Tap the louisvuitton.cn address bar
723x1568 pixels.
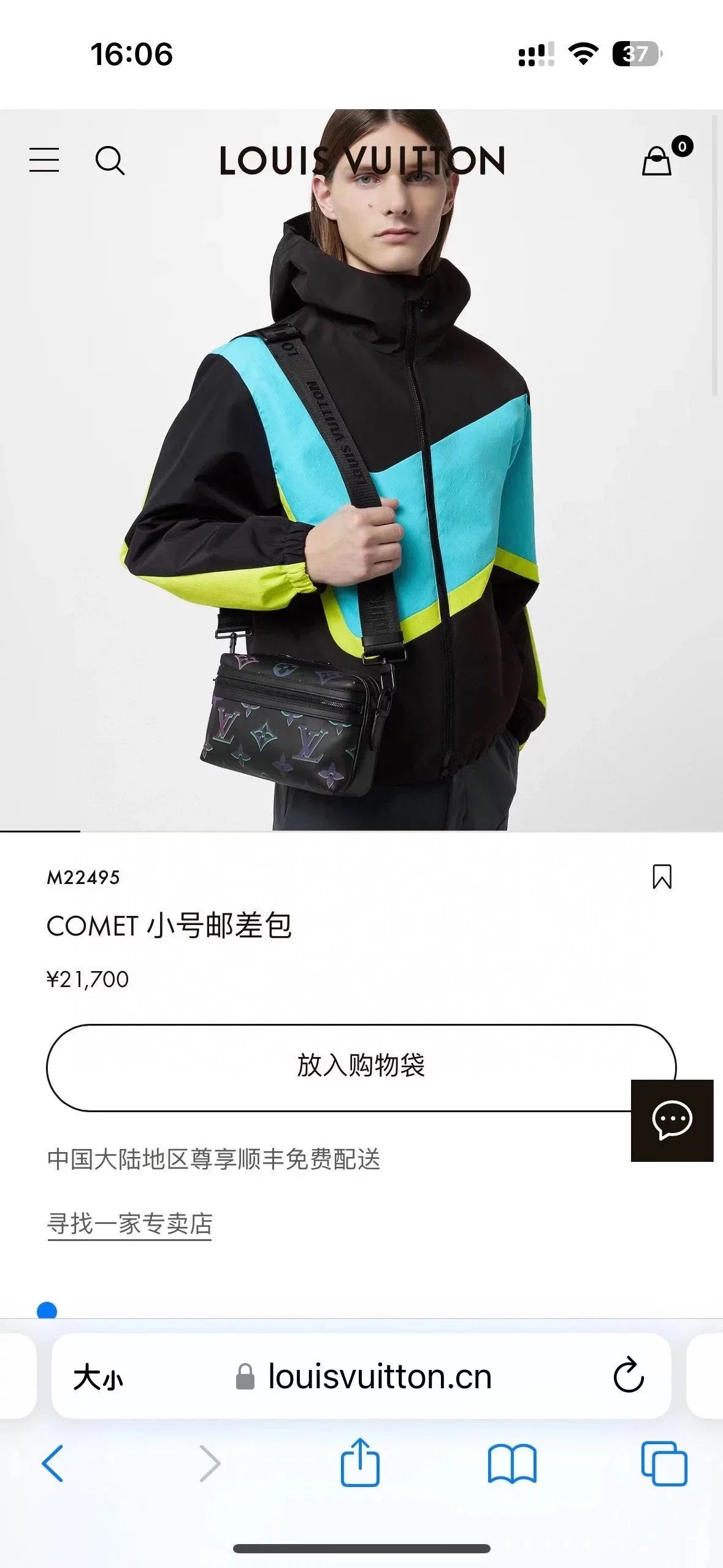(379, 1377)
